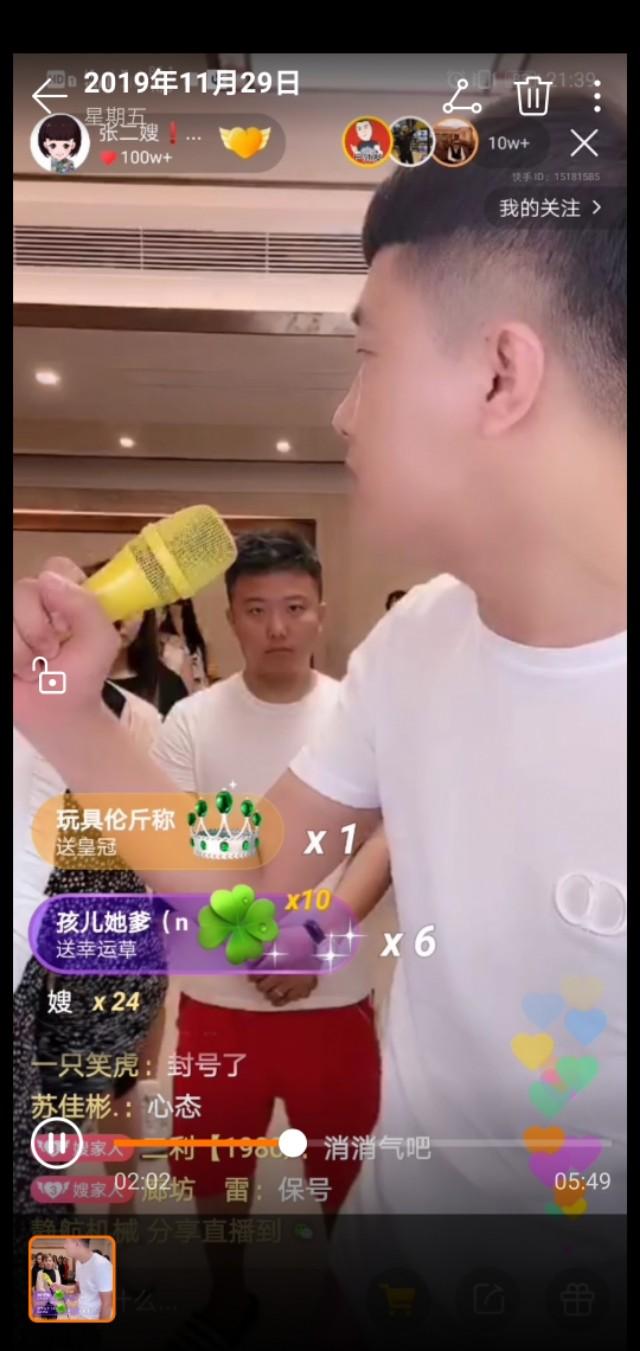Tap the screen lock icon

click(48, 677)
